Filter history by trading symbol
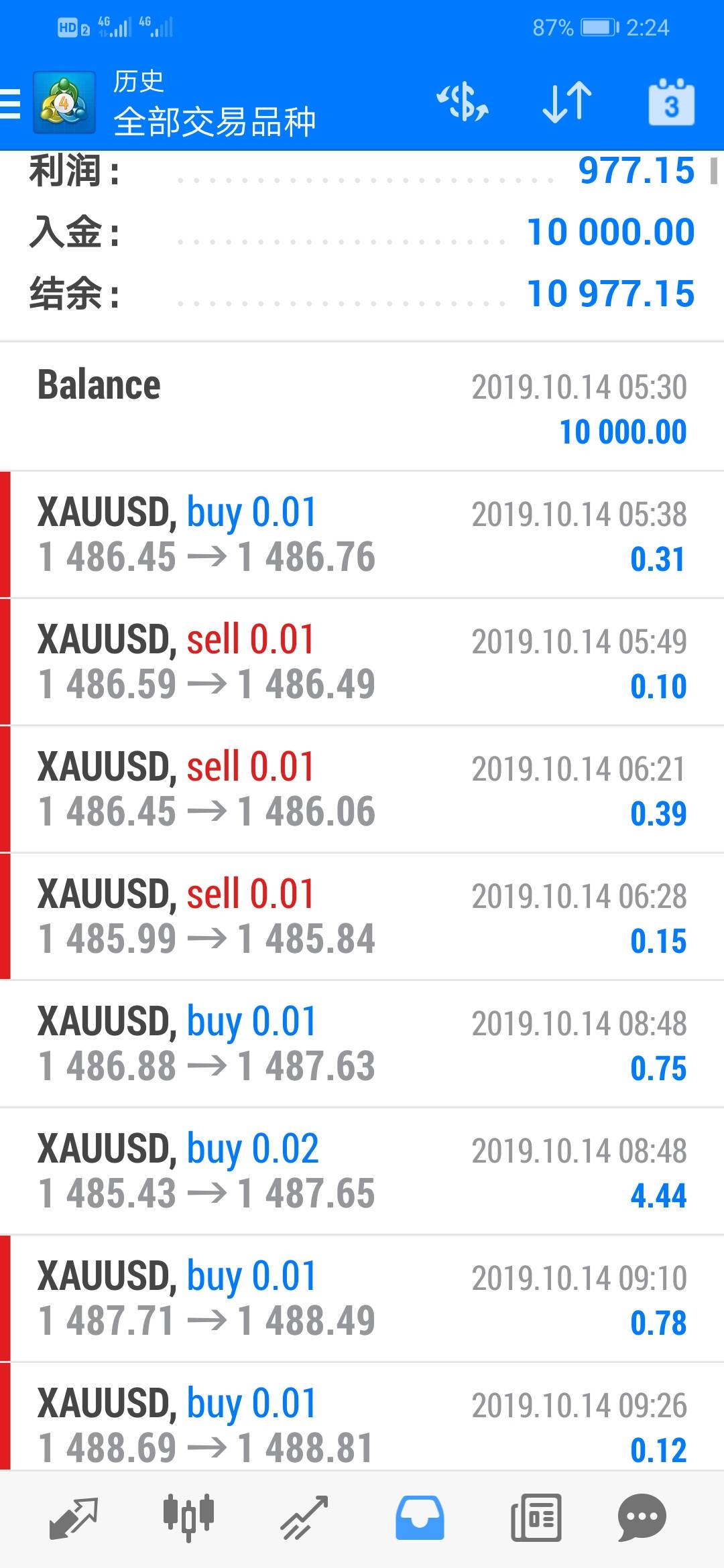 click(x=462, y=103)
